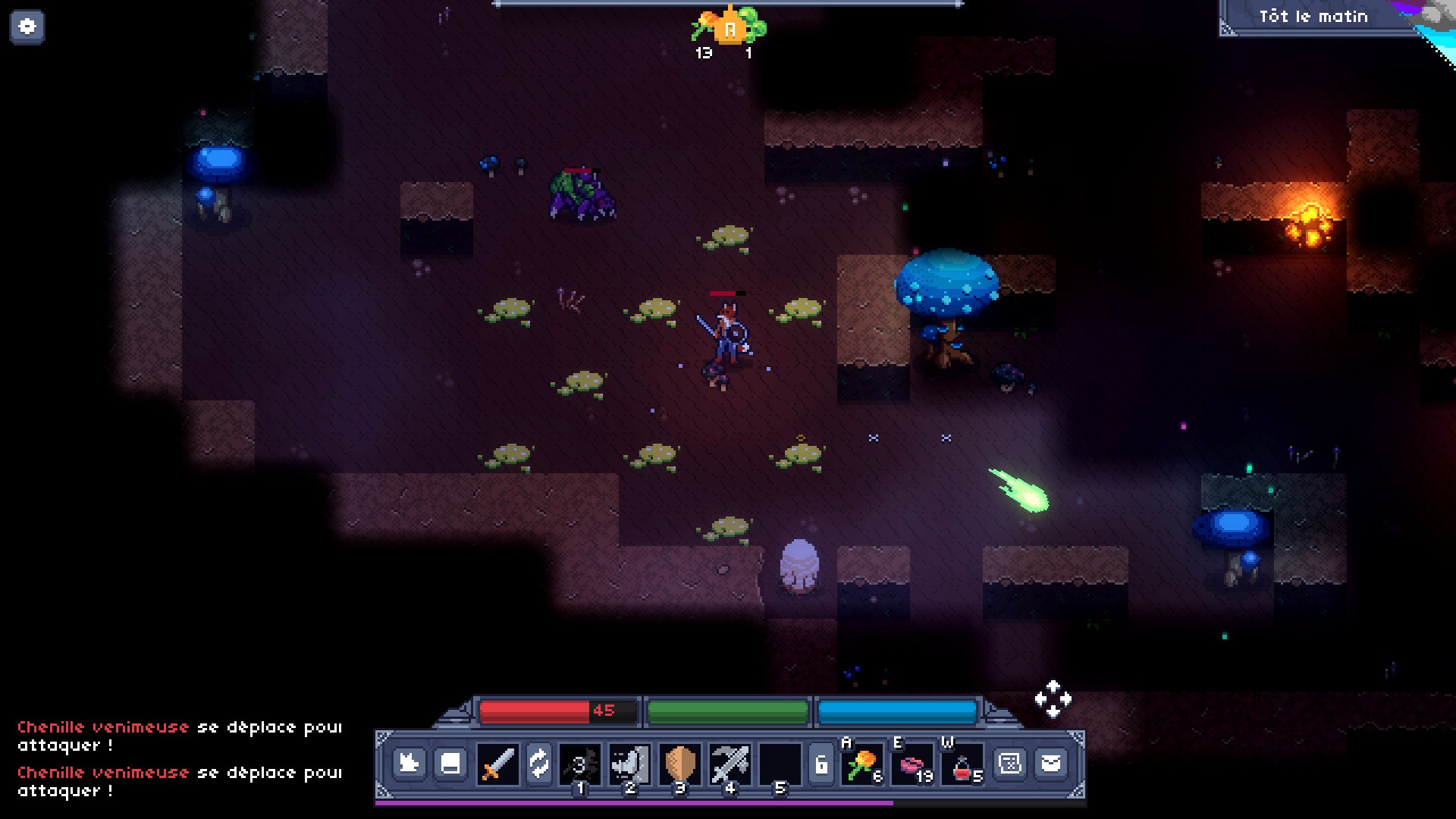Open the mail envelope button
This screenshot has height=819, width=1456.
[x=1051, y=763]
